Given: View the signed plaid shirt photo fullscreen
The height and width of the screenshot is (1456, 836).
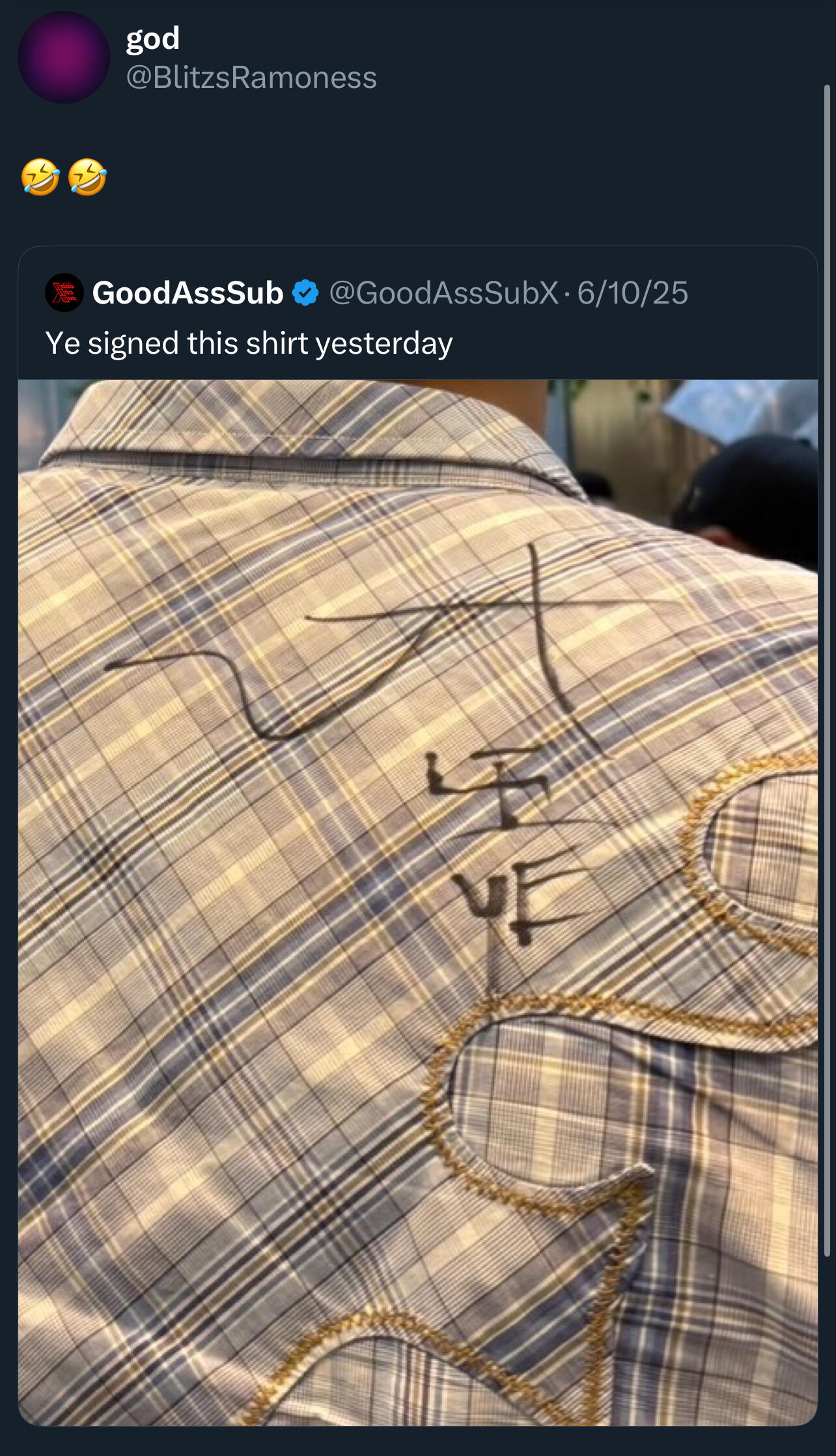Looking at the screenshot, I should tap(417, 899).
